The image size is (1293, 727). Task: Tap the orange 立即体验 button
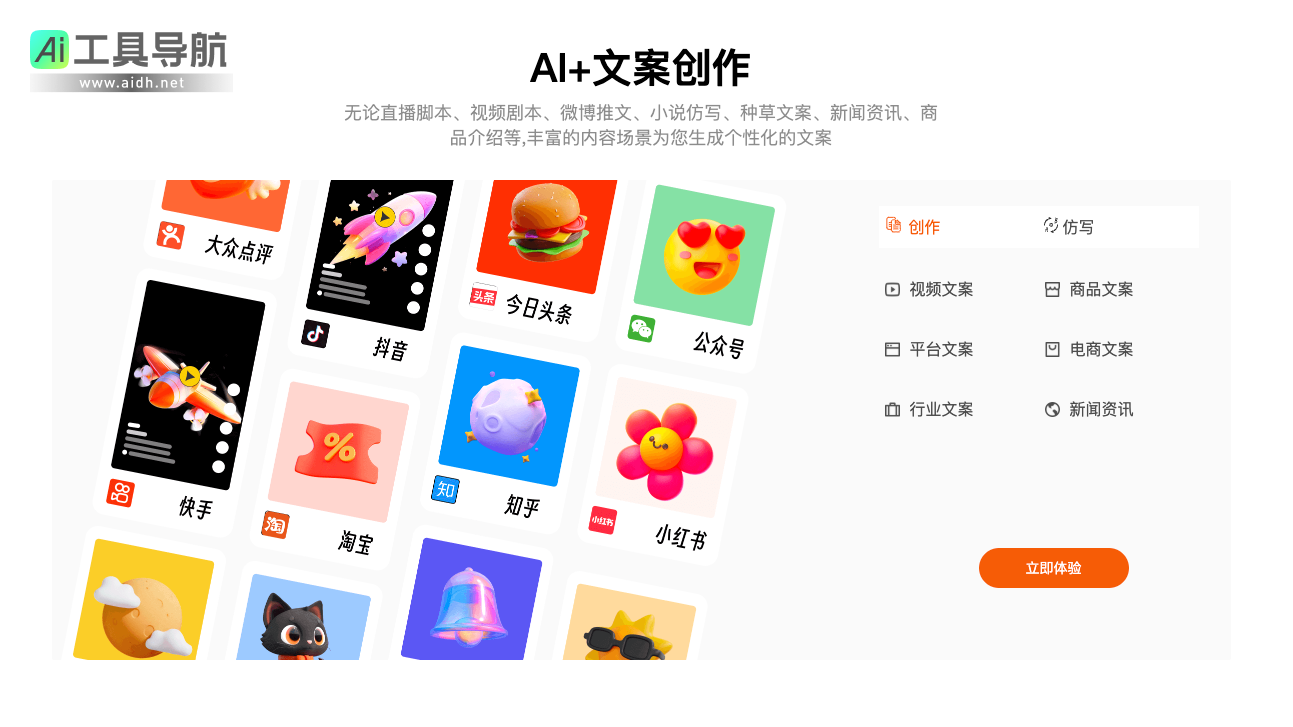1053,568
